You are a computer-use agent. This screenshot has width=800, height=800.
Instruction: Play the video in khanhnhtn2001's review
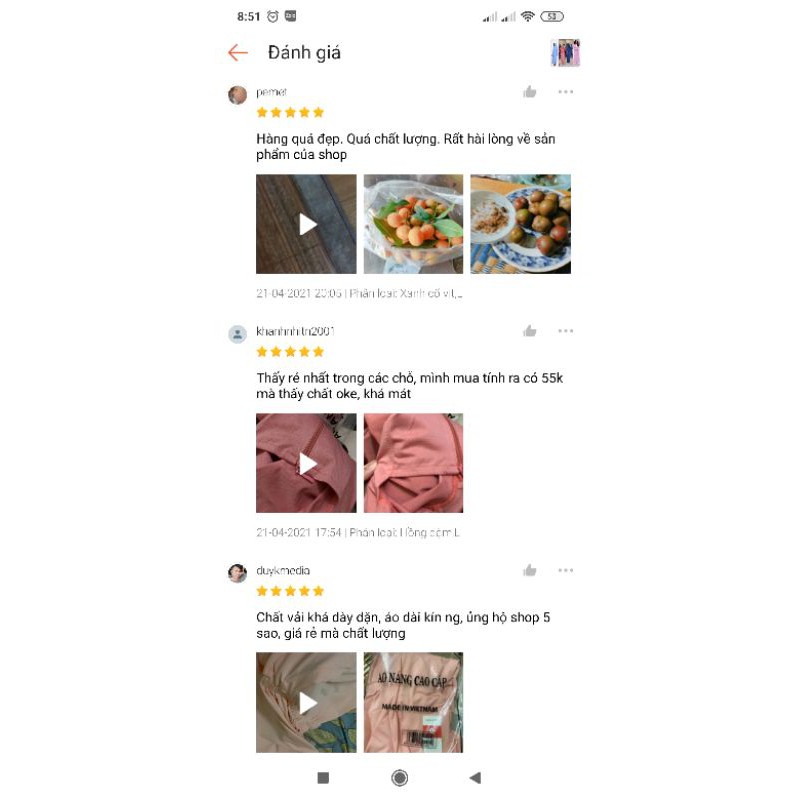(x=306, y=463)
